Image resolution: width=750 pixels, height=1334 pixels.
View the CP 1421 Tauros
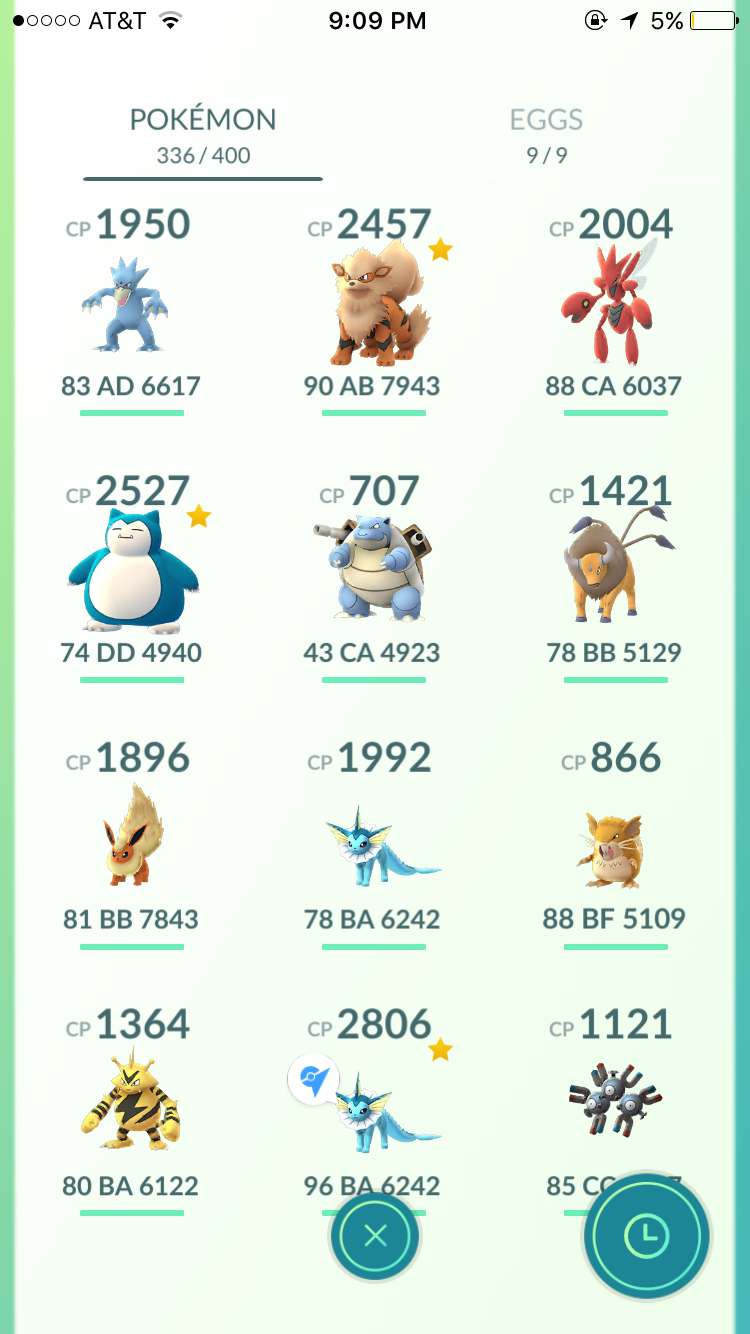click(x=613, y=570)
